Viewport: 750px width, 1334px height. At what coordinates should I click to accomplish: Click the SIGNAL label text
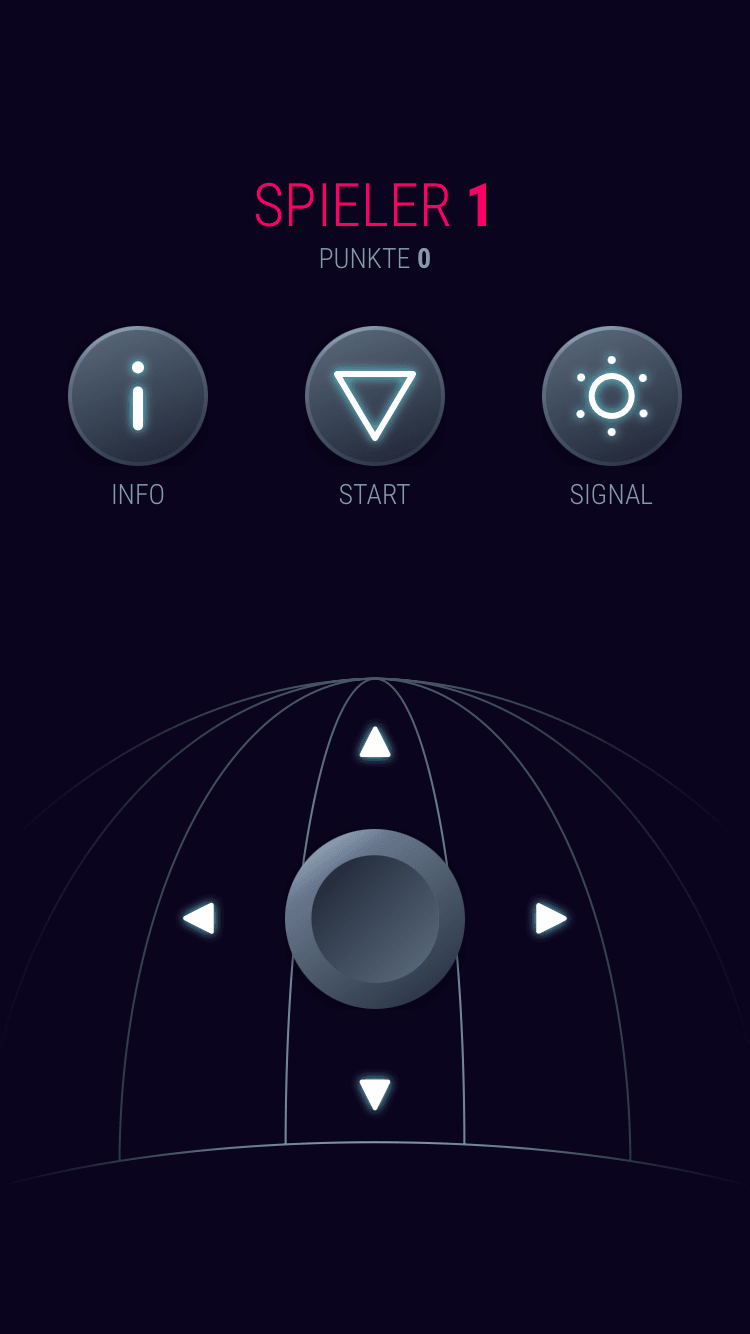tap(611, 494)
